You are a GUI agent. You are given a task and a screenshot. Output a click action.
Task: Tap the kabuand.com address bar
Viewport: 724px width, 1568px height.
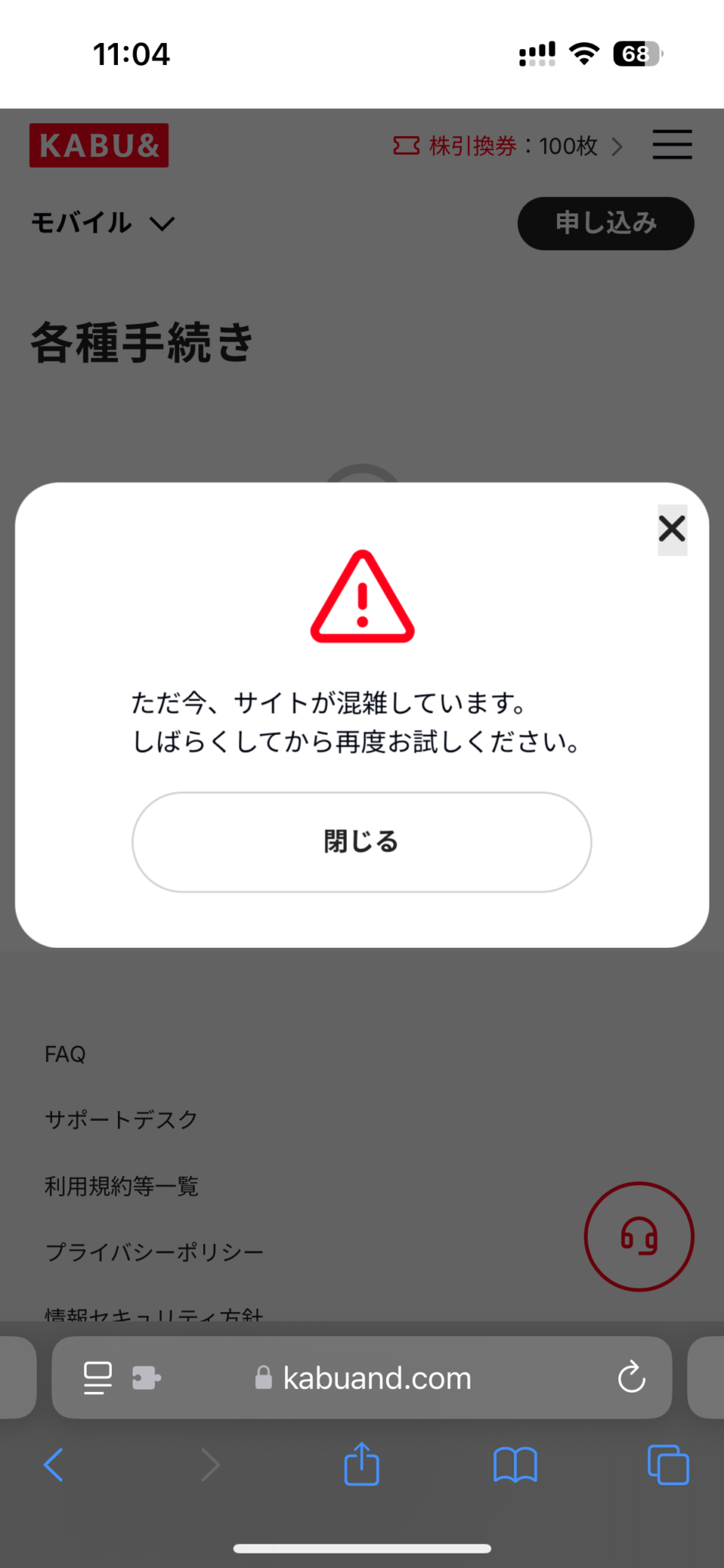click(375, 1377)
